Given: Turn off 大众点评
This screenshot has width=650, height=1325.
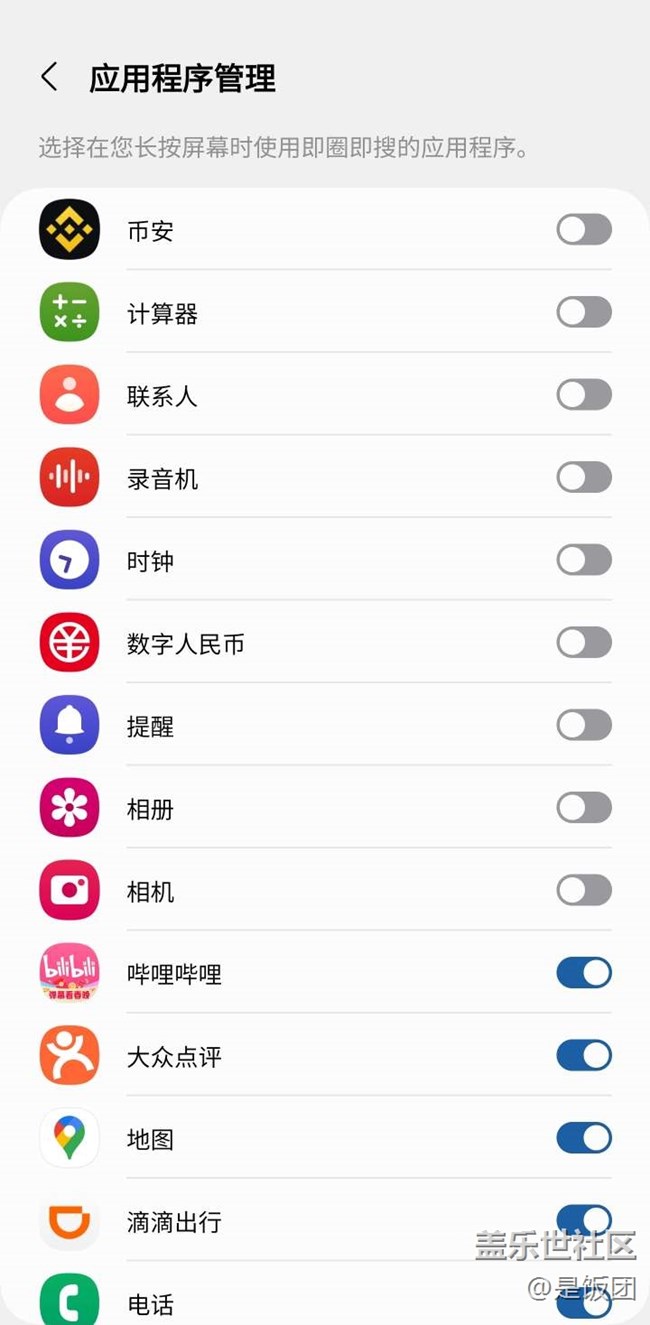Looking at the screenshot, I should coord(584,1055).
